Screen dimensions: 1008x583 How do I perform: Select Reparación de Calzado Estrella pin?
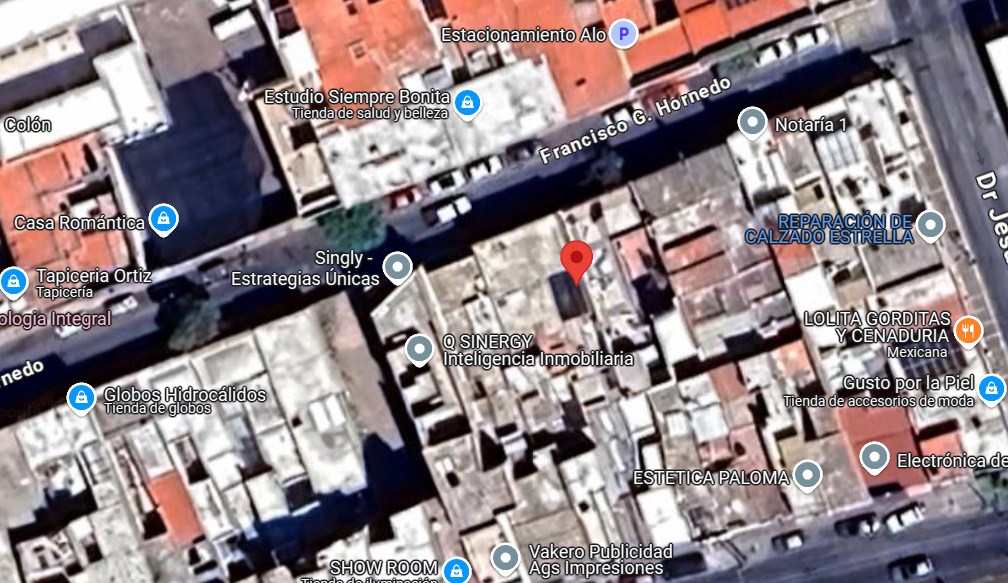coord(931,225)
